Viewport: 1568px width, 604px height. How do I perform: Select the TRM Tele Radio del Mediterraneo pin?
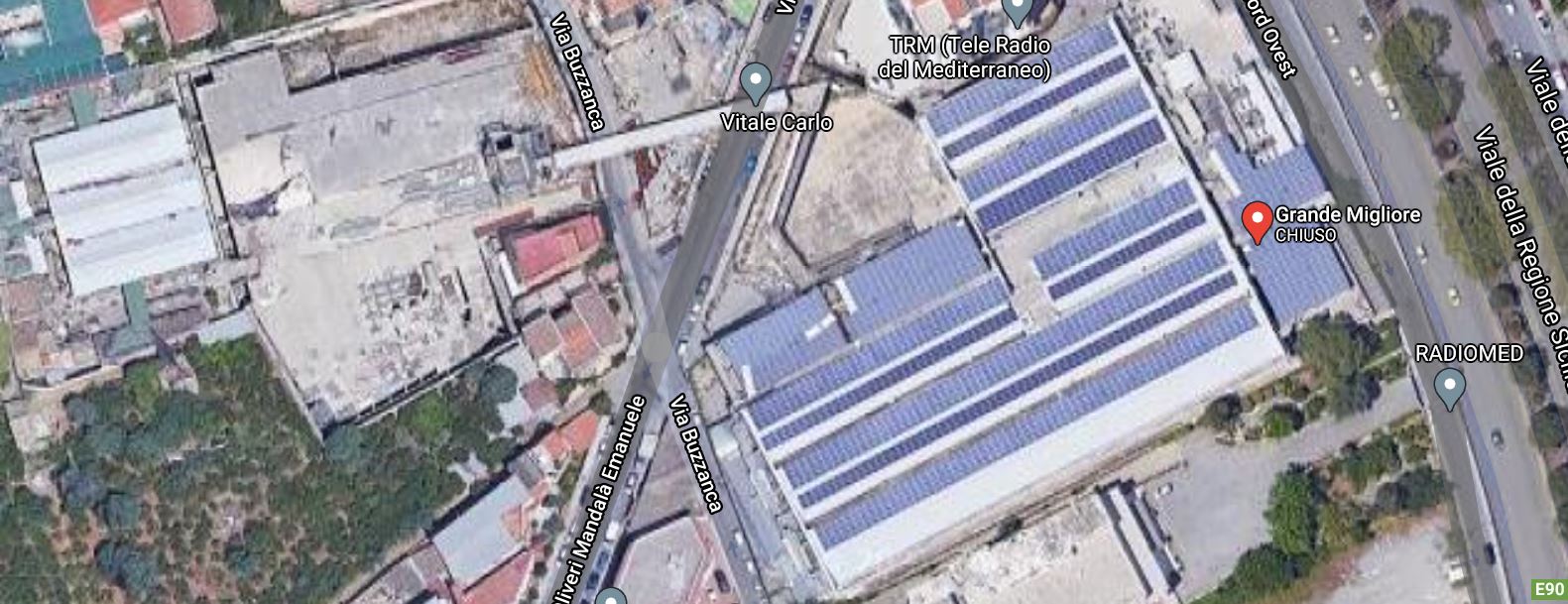pyautogui.click(x=1017, y=11)
